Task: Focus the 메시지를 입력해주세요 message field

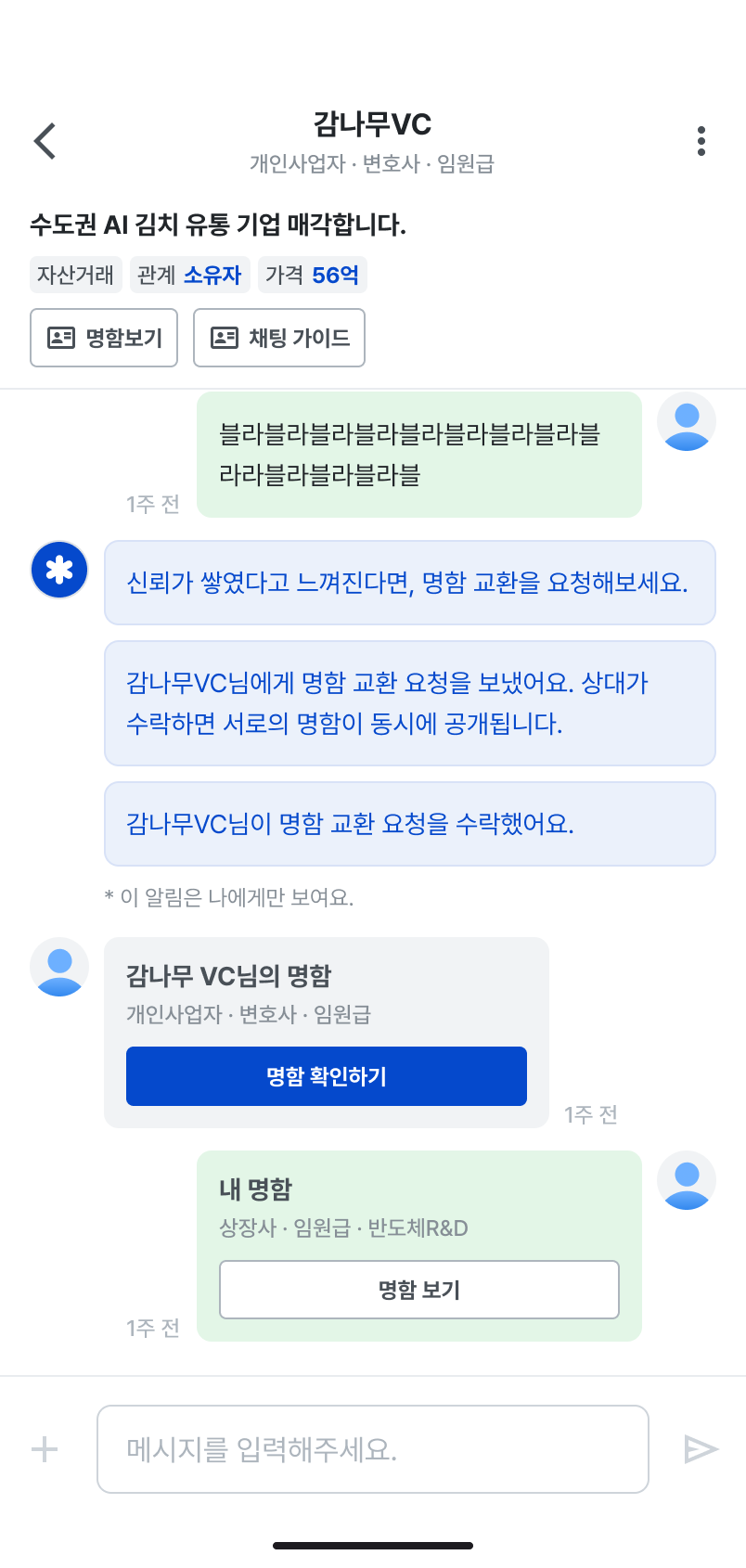Action: 373,1449
